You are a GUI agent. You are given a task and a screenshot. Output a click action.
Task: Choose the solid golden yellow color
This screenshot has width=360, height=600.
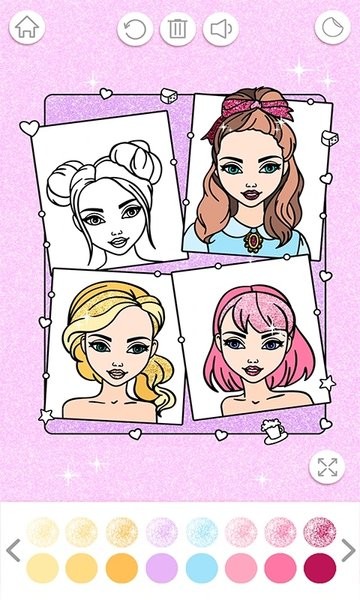(x=81, y=568)
